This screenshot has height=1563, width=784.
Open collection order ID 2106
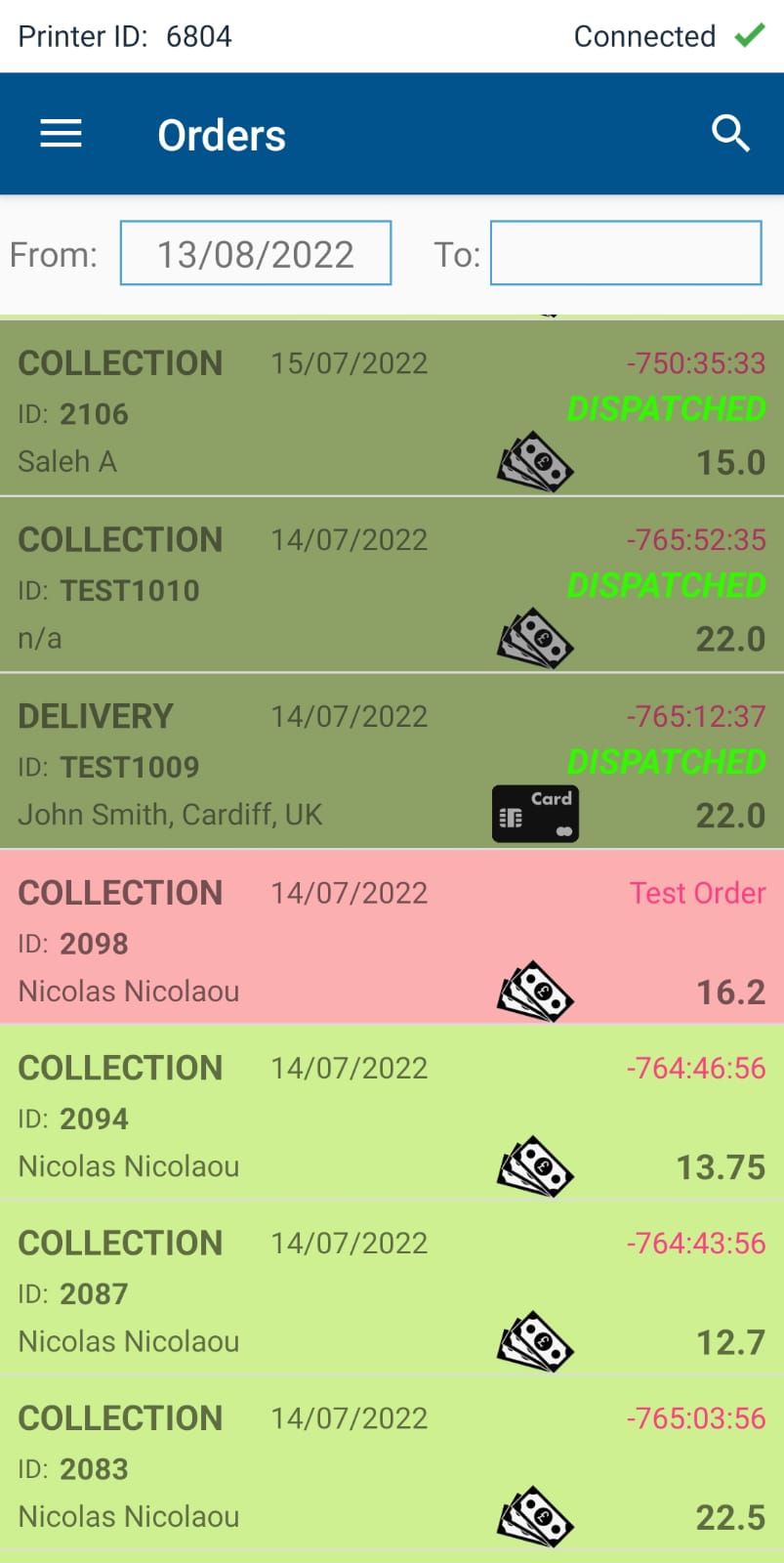click(x=392, y=408)
